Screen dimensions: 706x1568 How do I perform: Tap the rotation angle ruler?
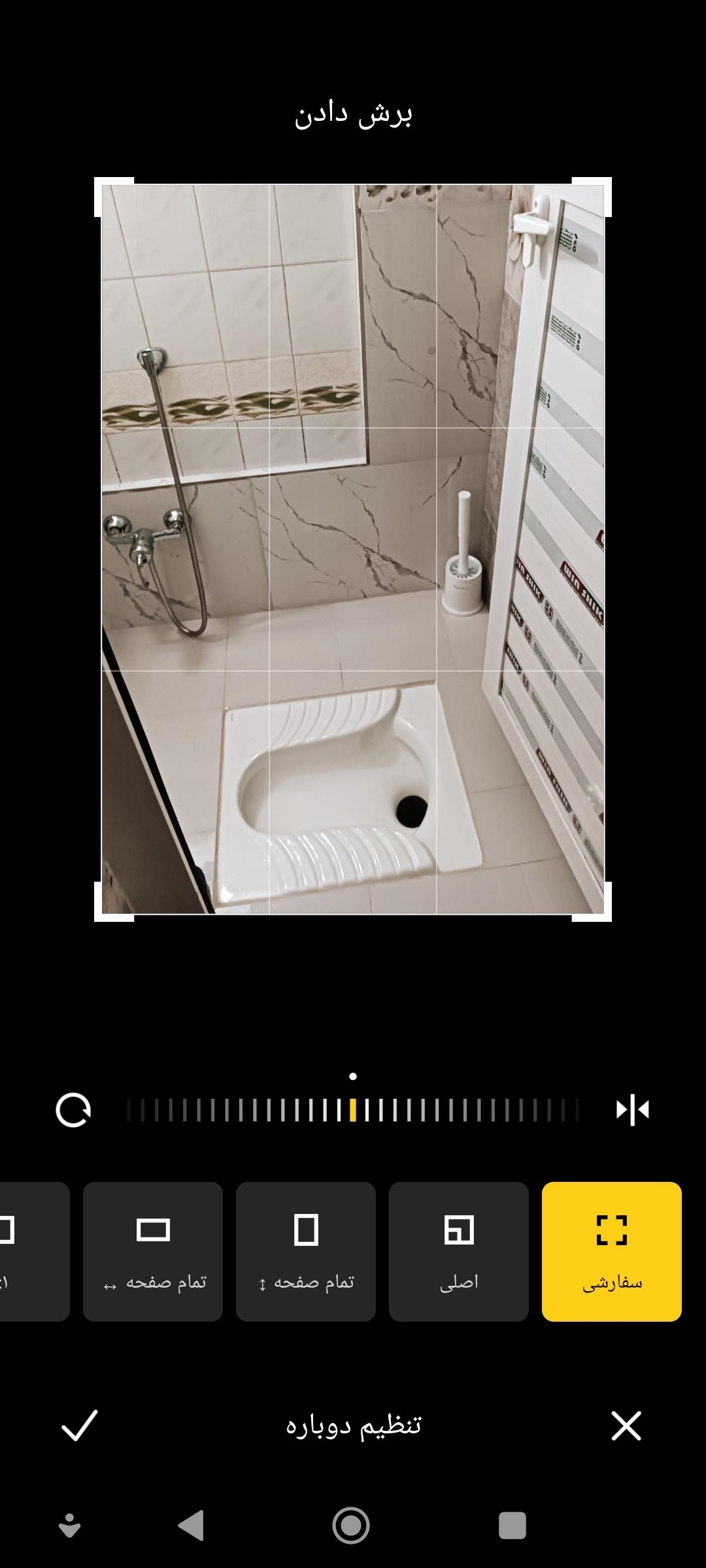353,1110
